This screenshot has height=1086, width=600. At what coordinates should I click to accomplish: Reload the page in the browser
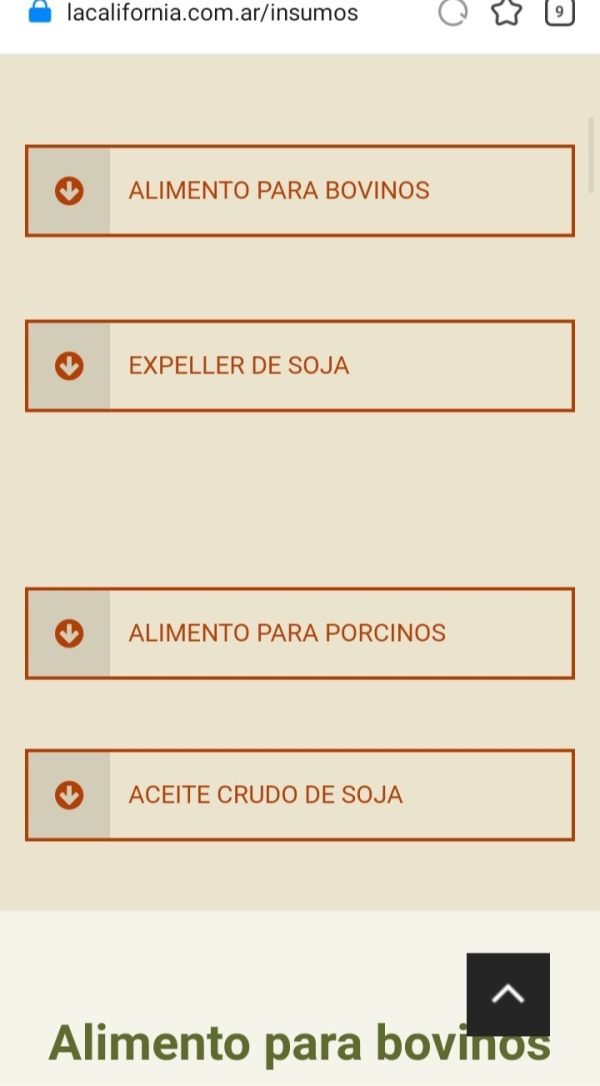[x=453, y=12]
